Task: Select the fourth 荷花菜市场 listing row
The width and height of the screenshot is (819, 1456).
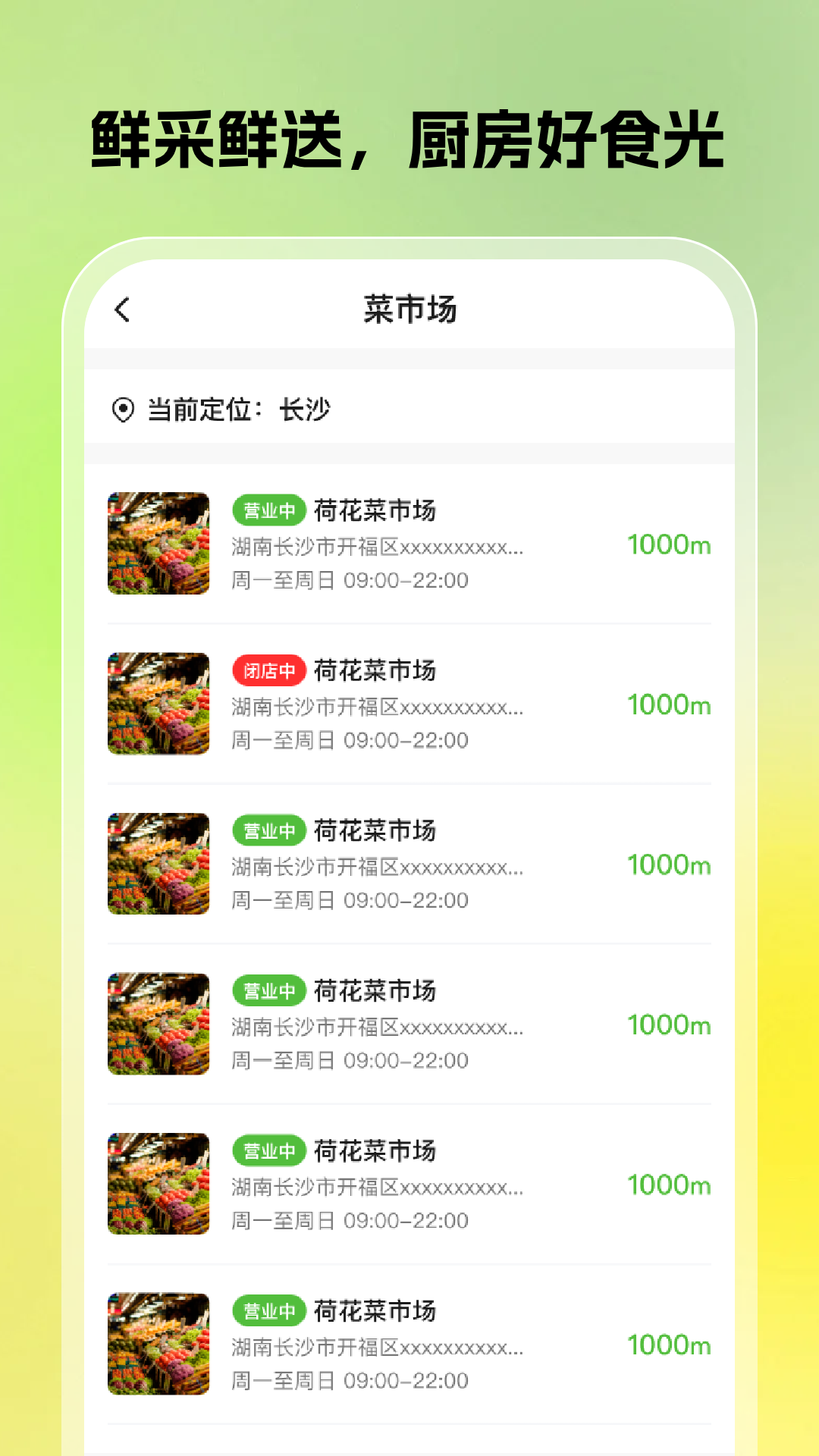Action: (409, 1023)
